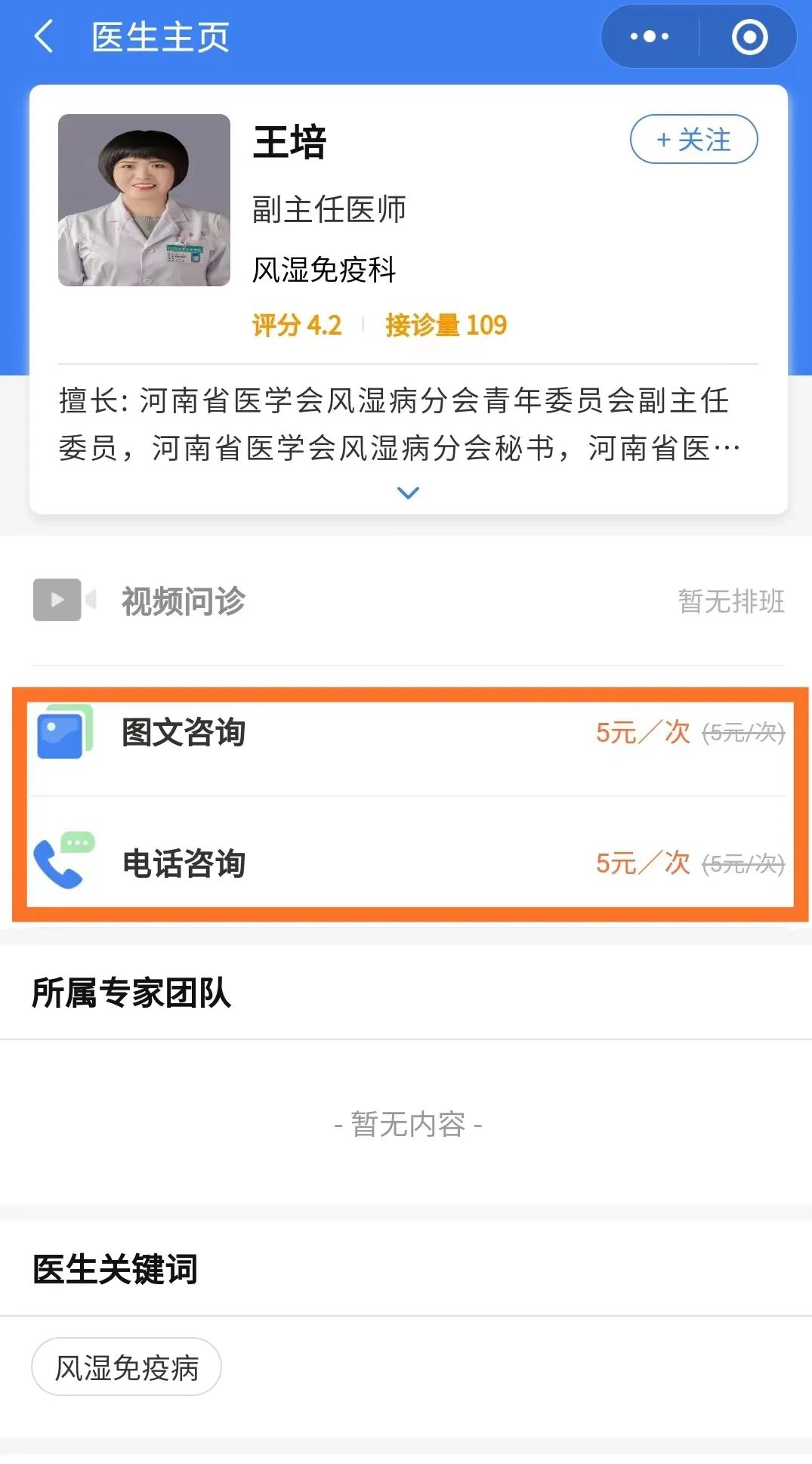The width and height of the screenshot is (812, 1464).
Task: Expand the doctor's 擅长 description
Action: coord(408,493)
